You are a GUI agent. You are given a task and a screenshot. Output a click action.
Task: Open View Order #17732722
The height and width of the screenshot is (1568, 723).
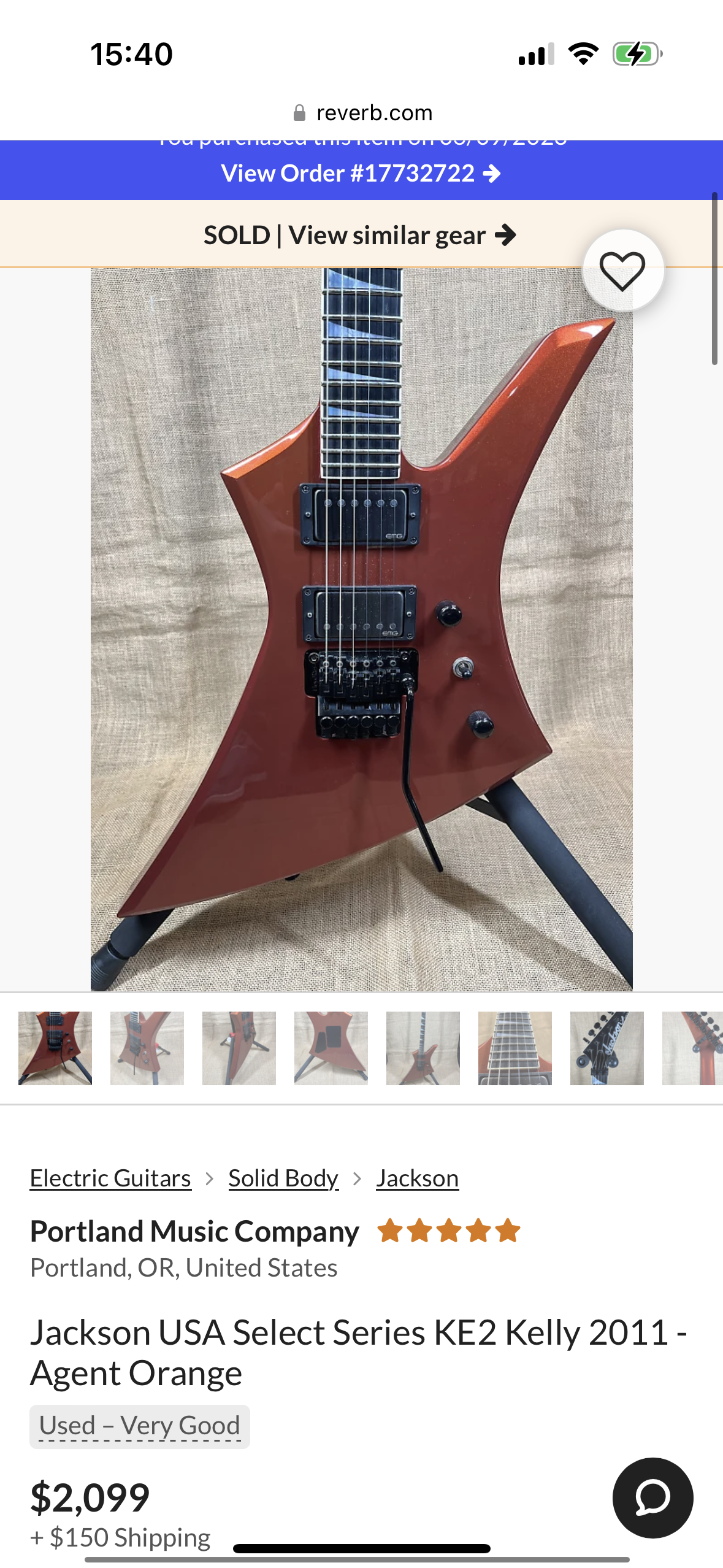[361, 174]
